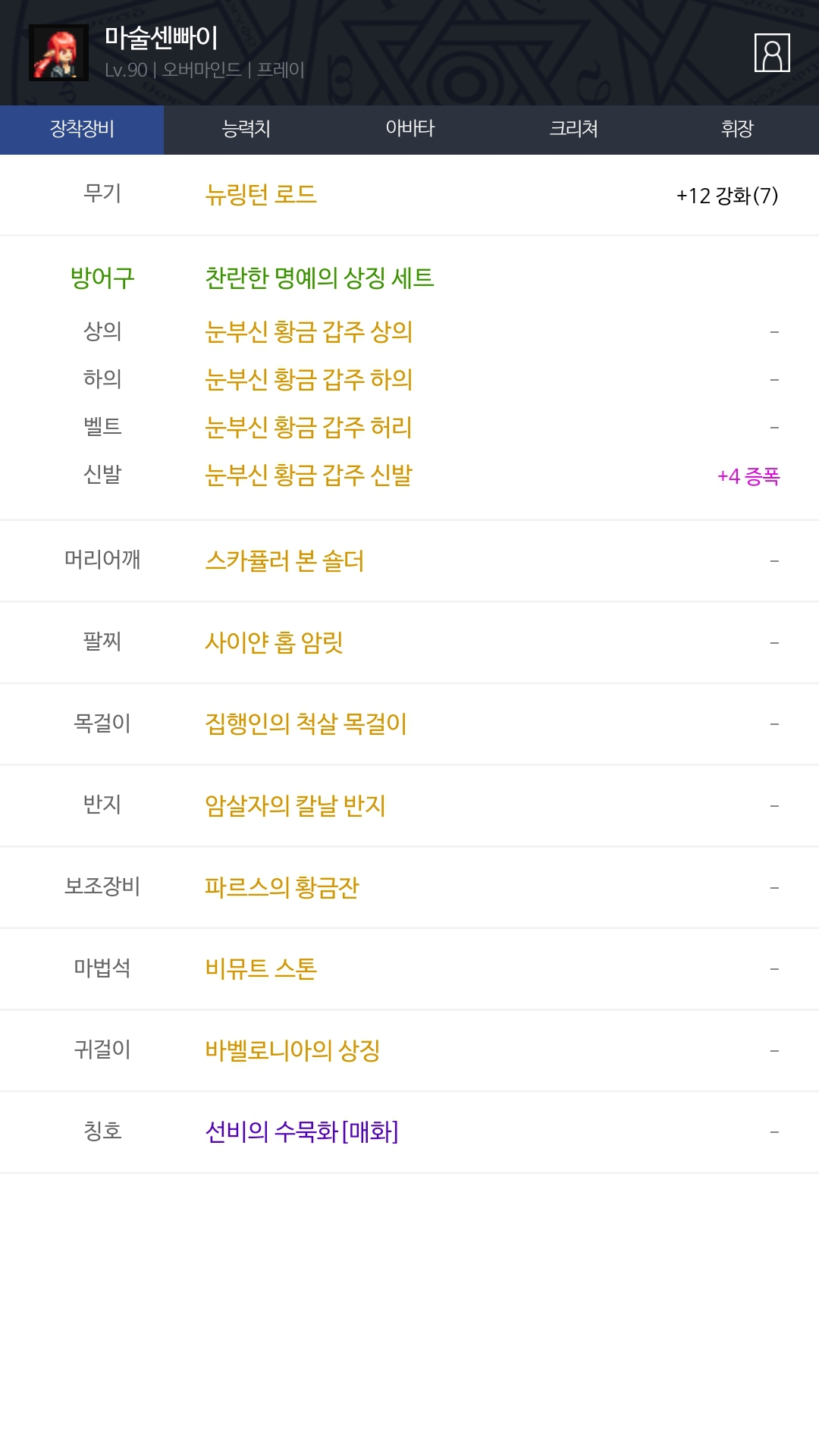Open weapon item 뉴링턴 로드
This screenshot has width=819, height=1456.
260,195
